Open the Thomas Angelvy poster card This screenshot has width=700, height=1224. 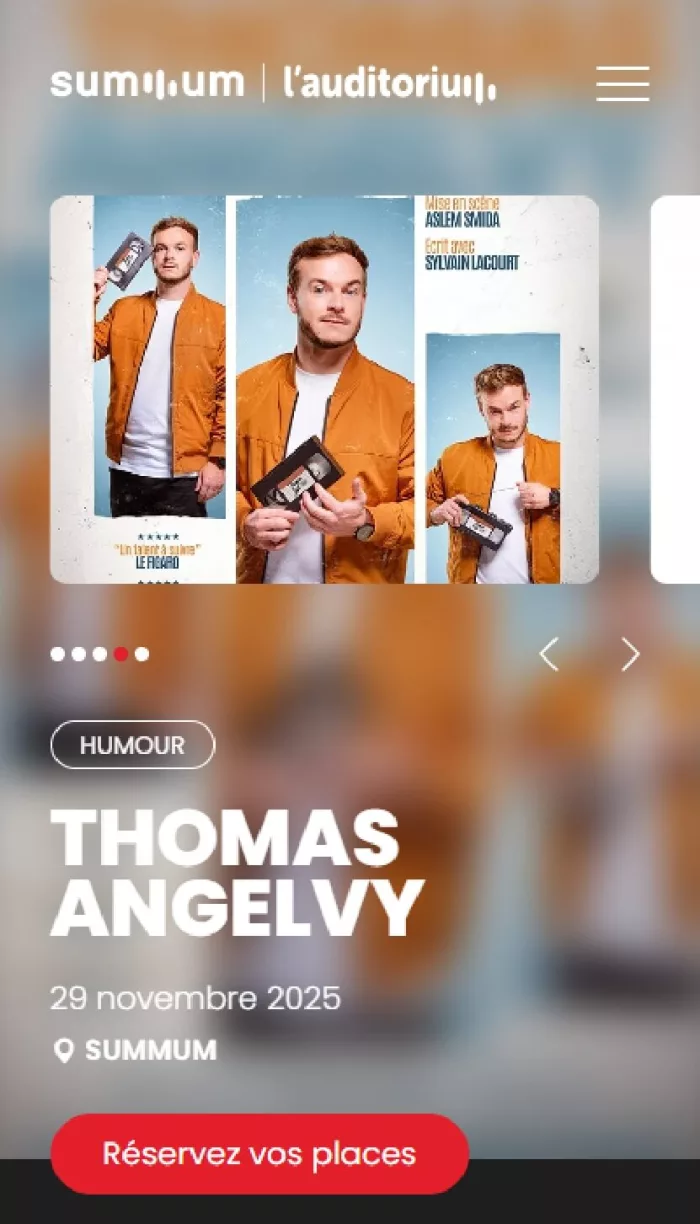point(324,389)
